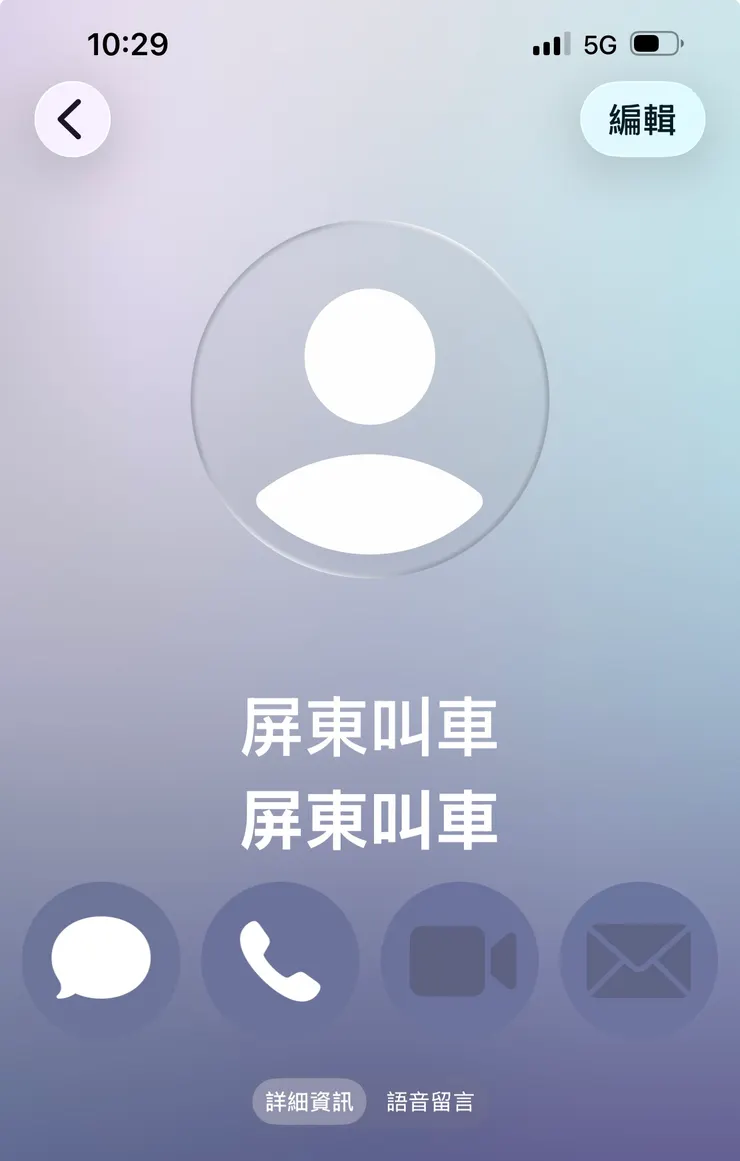
Task: Tap the contact name 屏東叫車
Action: click(370, 727)
